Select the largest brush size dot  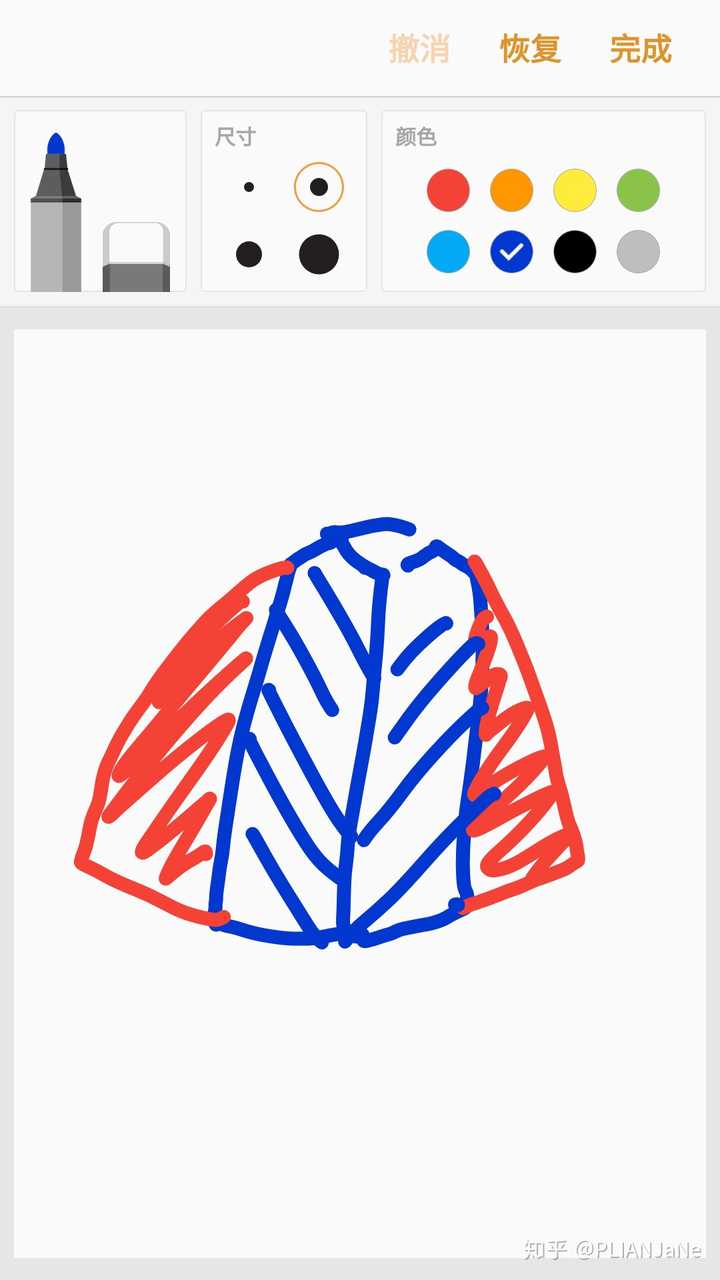[319, 254]
